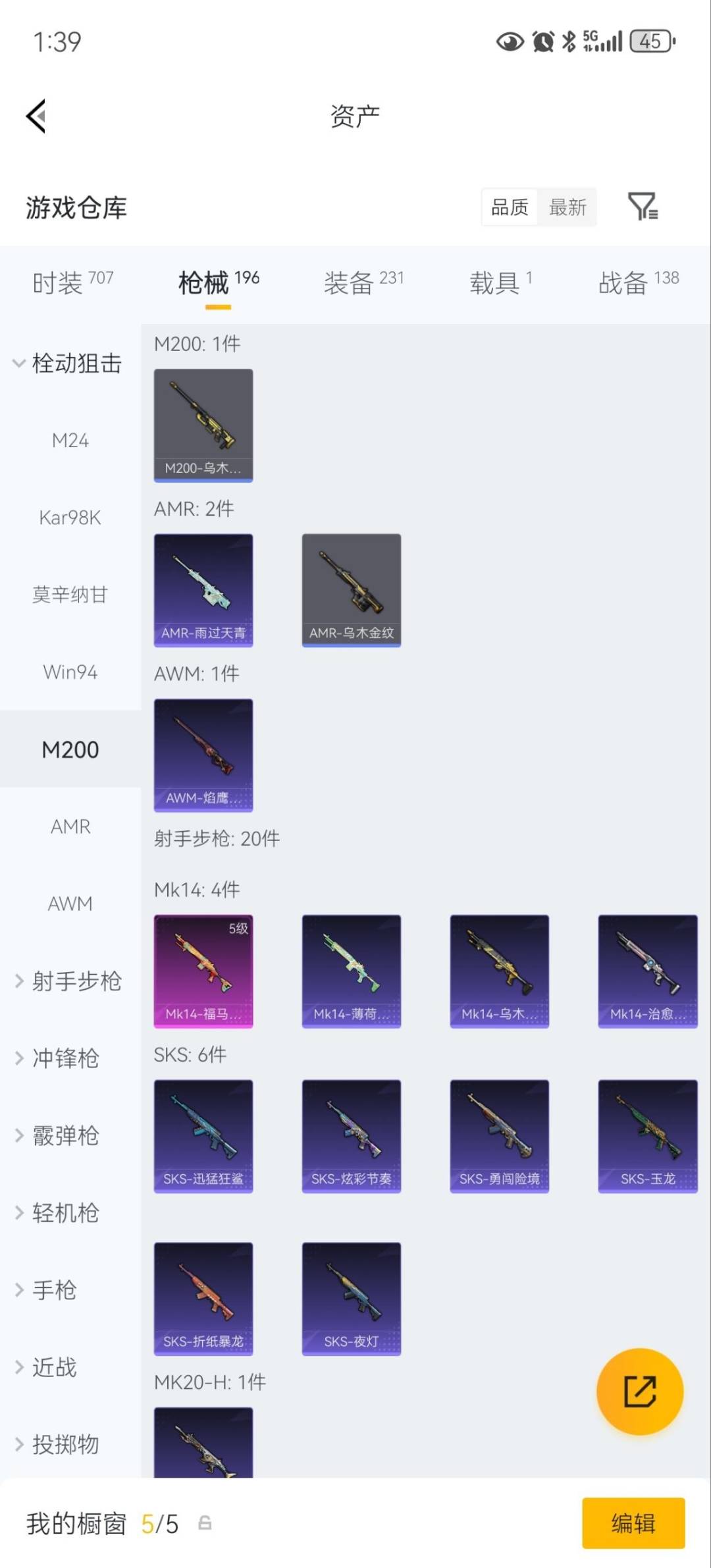Viewport: 711px width, 1568px height.
Task: Sort items by 品质
Action: (508, 207)
